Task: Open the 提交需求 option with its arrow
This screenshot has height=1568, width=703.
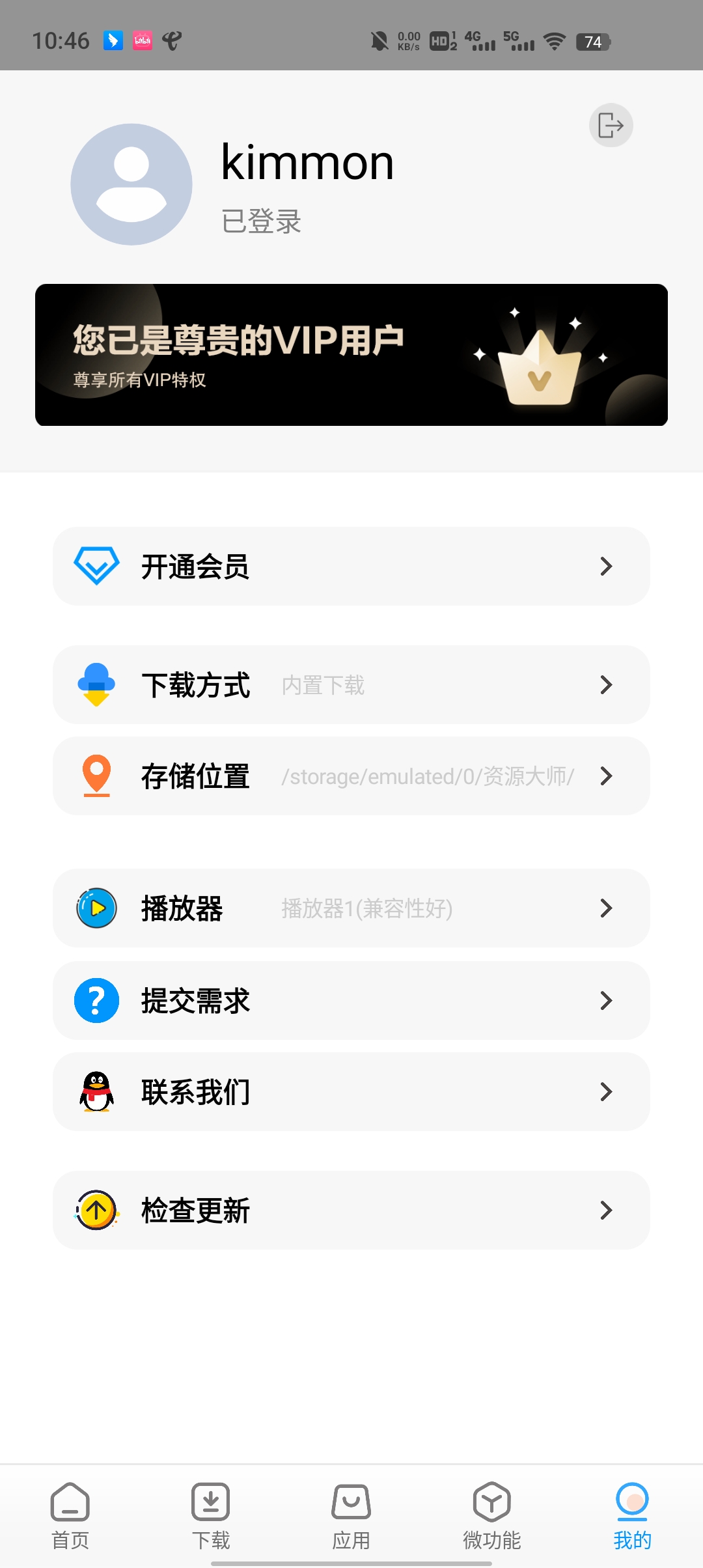Action: 605,1000
